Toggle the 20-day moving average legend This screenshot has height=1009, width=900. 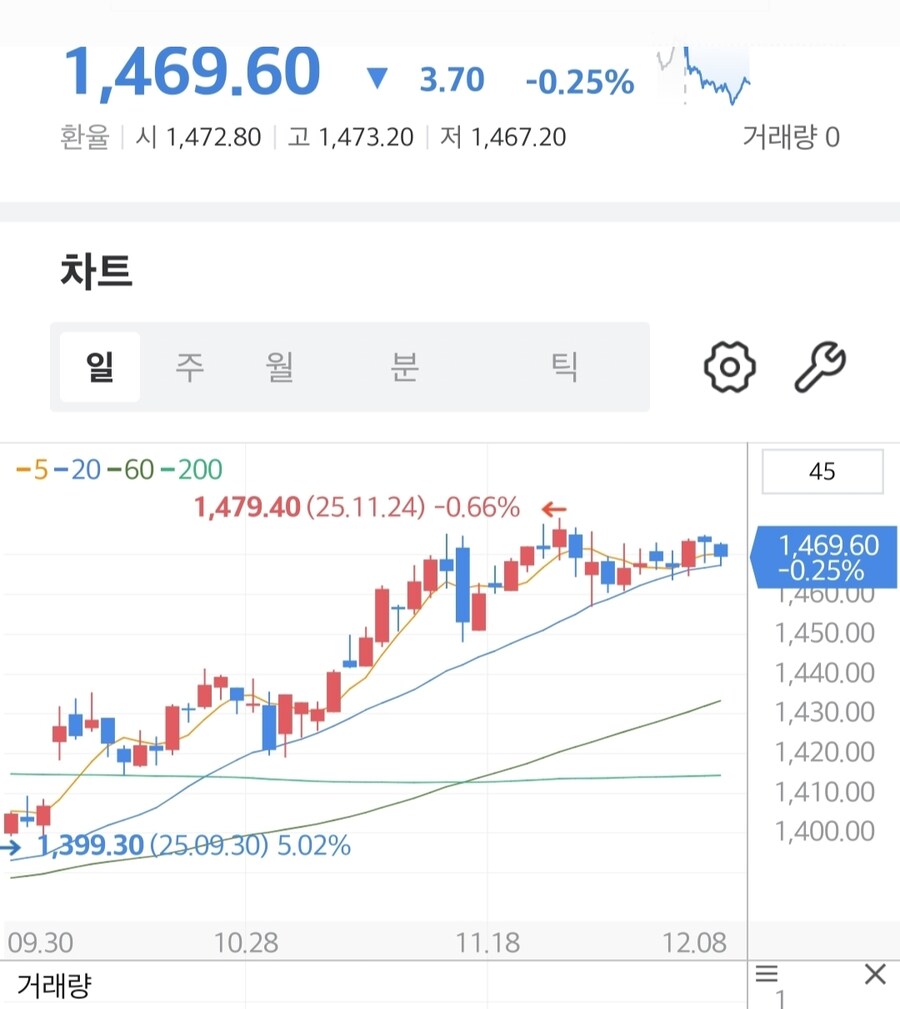pyautogui.click(x=82, y=469)
